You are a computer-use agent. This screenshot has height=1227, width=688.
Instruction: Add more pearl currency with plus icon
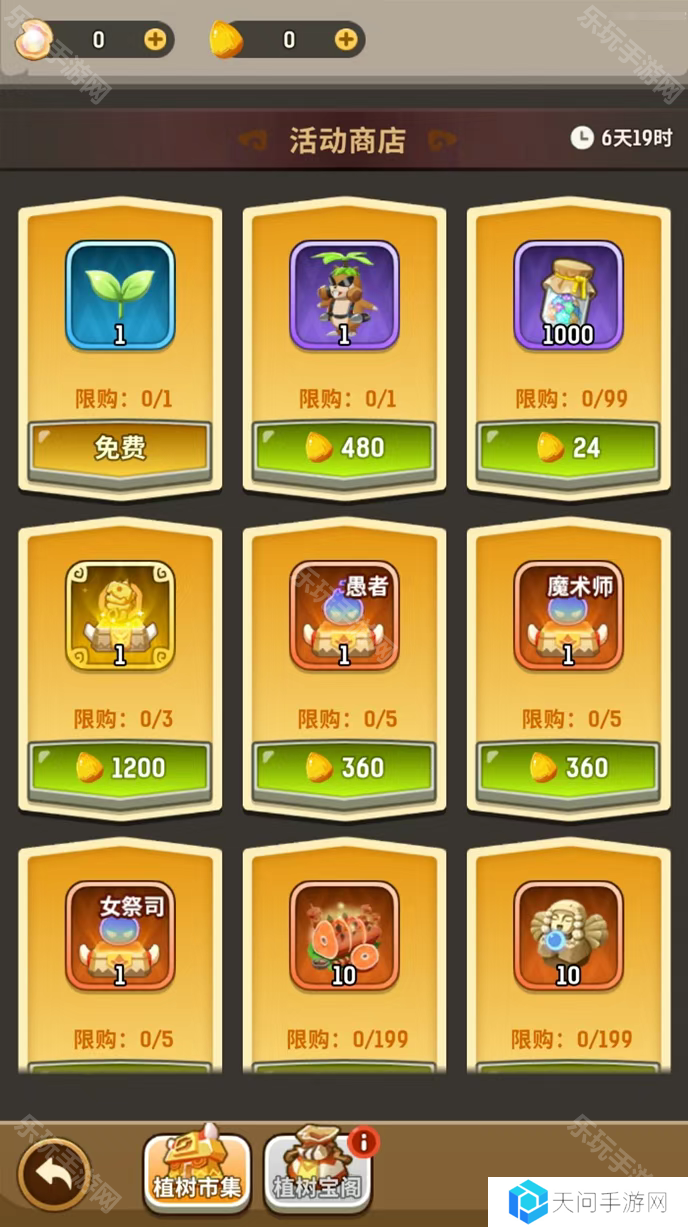(x=155, y=40)
